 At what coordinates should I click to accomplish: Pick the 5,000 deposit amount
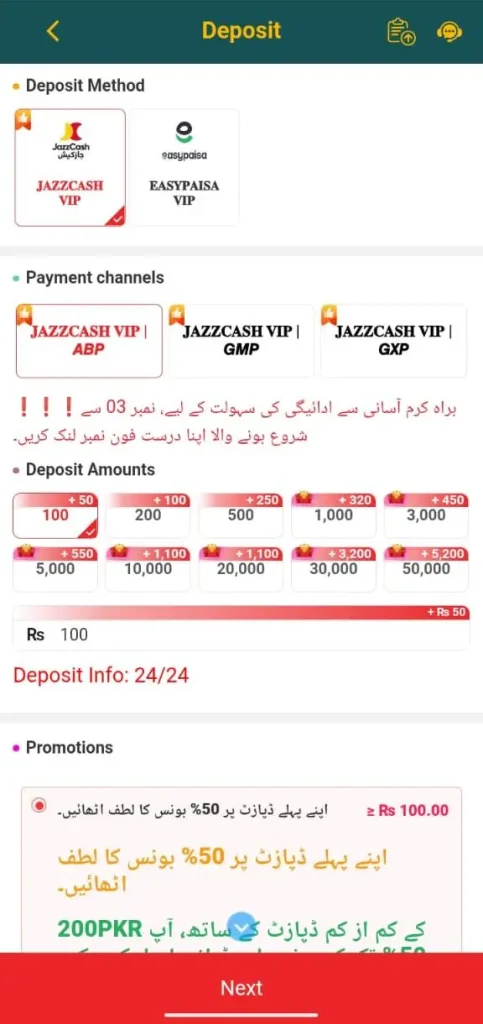tap(55, 569)
